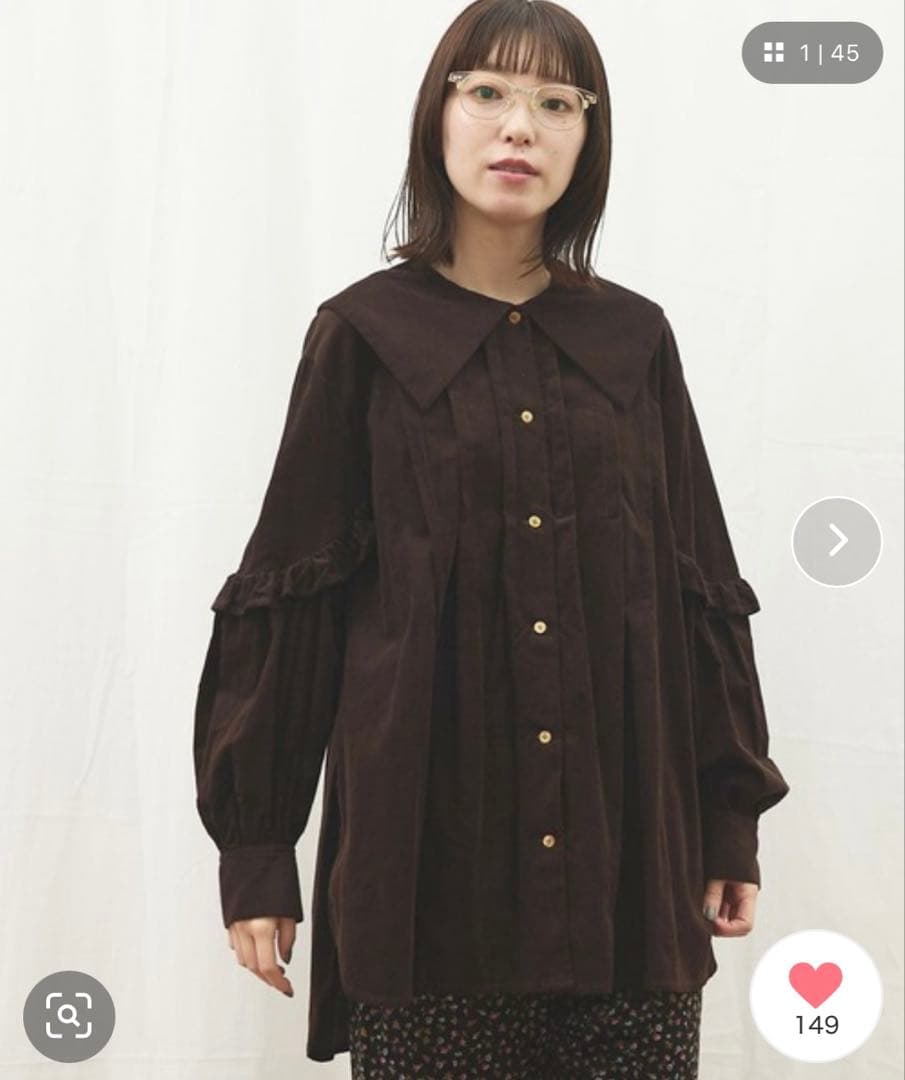Open image search with the magnifier lens icon
Image resolution: width=905 pixels, height=1080 pixels.
[x=67, y=1014]
